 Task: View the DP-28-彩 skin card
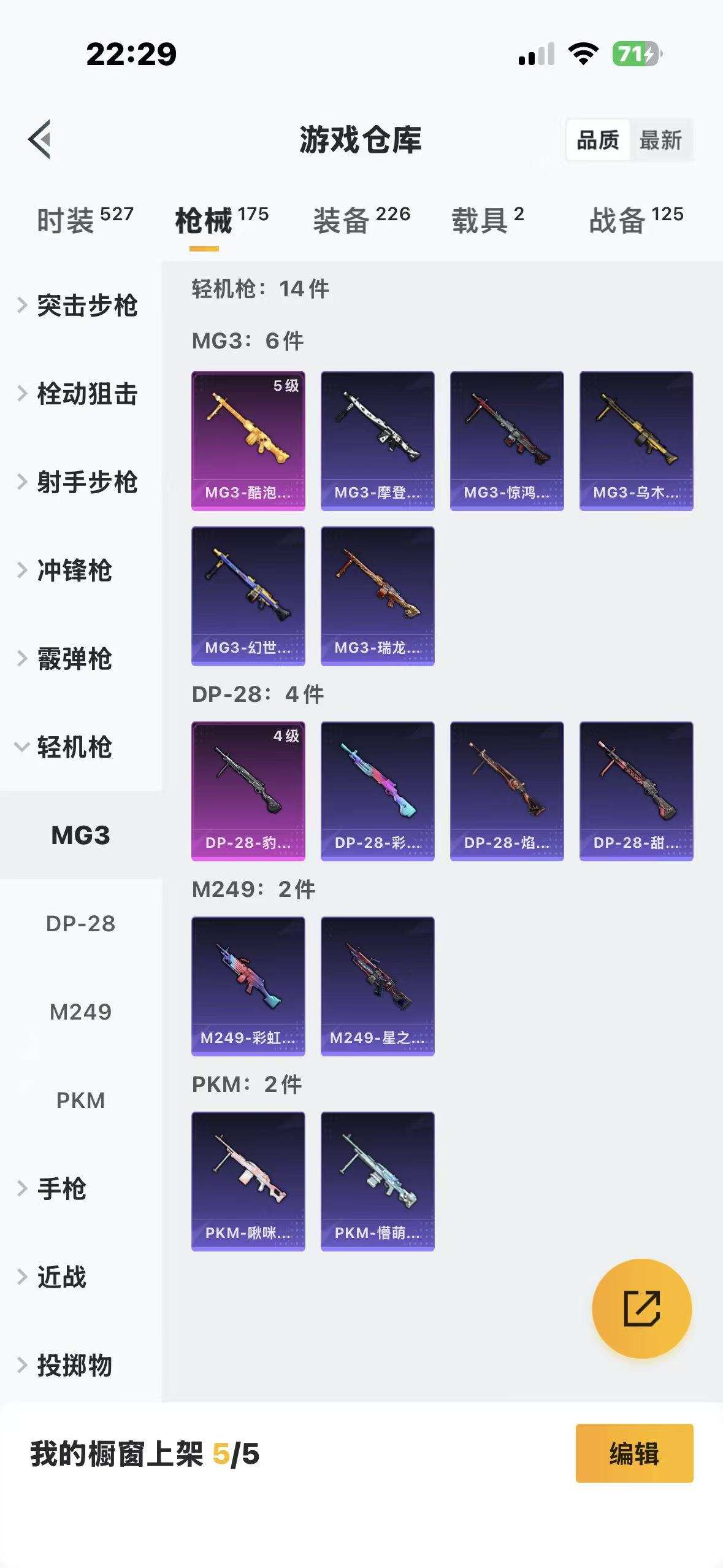[x=378, y=791]
